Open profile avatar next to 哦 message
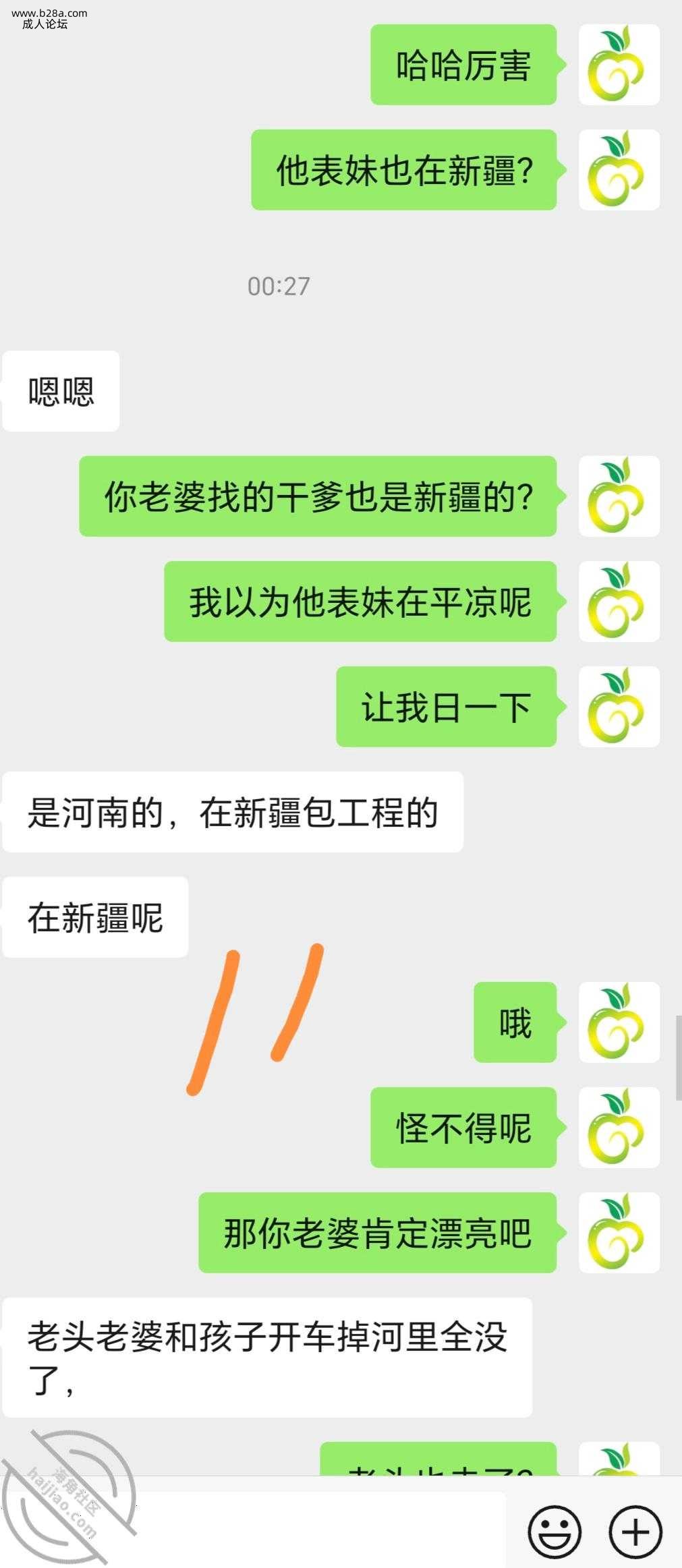 619,1022
